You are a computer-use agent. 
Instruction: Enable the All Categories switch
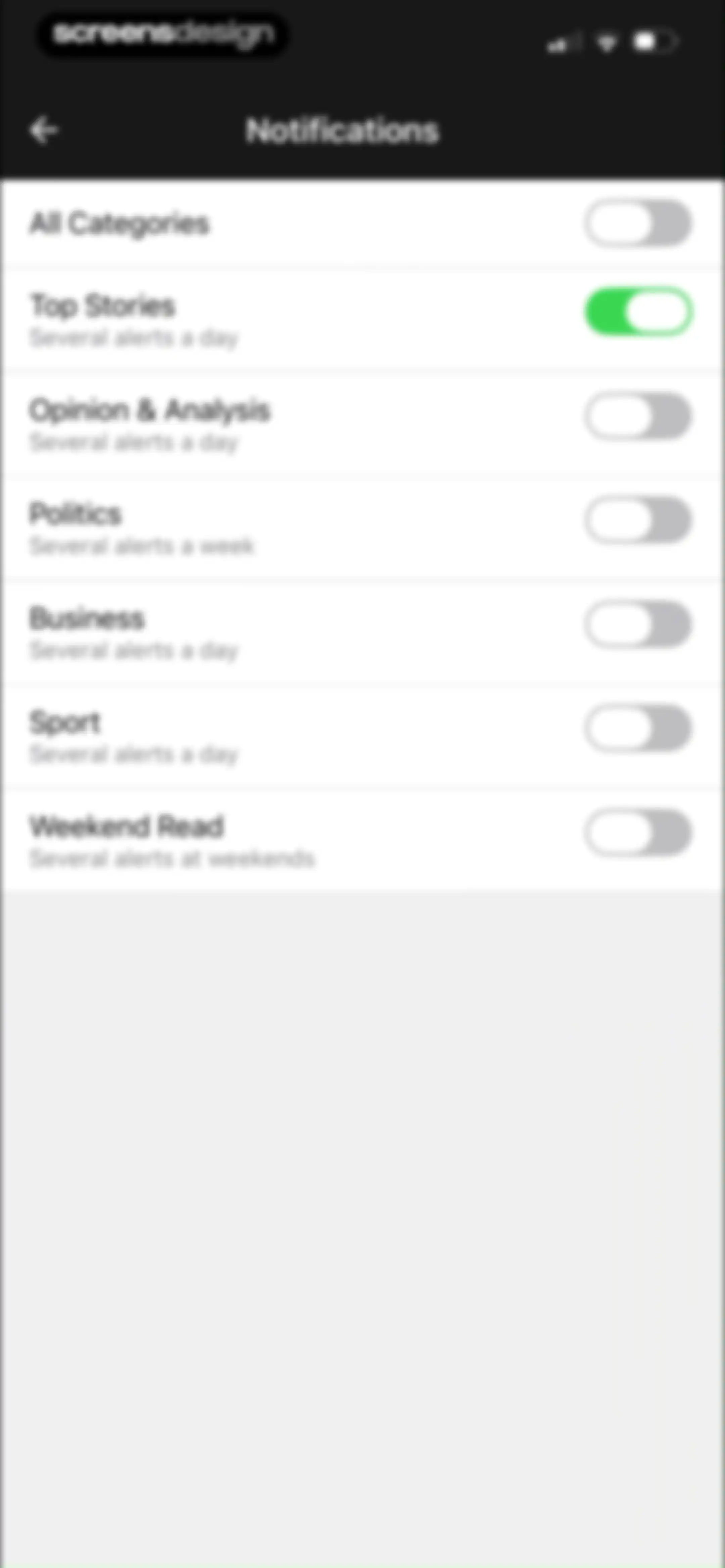[x=638, y=223]
